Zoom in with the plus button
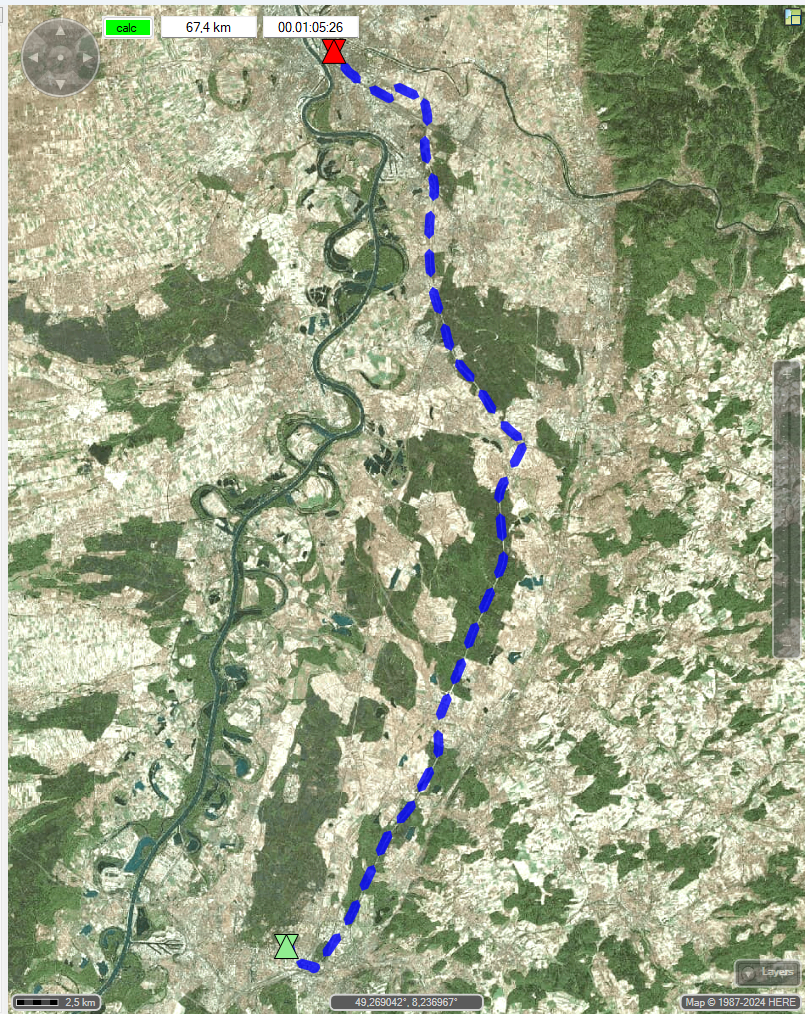Image resolution: width=805 pixels, height=1014 pixels. (787, 374)
